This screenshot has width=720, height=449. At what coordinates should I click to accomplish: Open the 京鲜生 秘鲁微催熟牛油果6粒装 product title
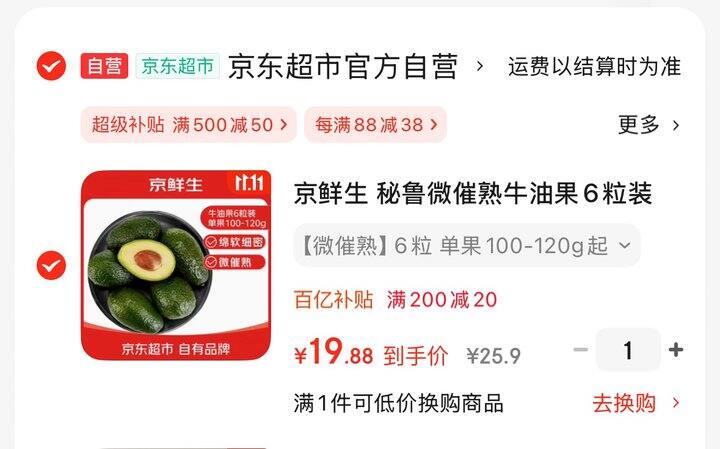click(472, 194)
